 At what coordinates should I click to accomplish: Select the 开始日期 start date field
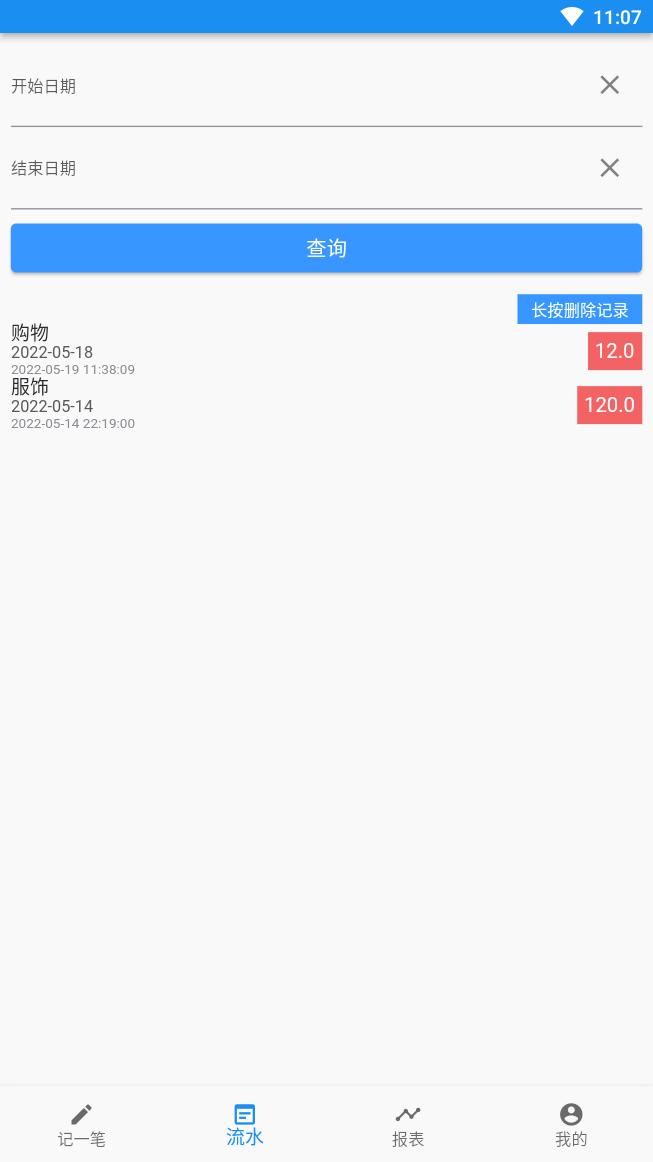coord(290,87)
